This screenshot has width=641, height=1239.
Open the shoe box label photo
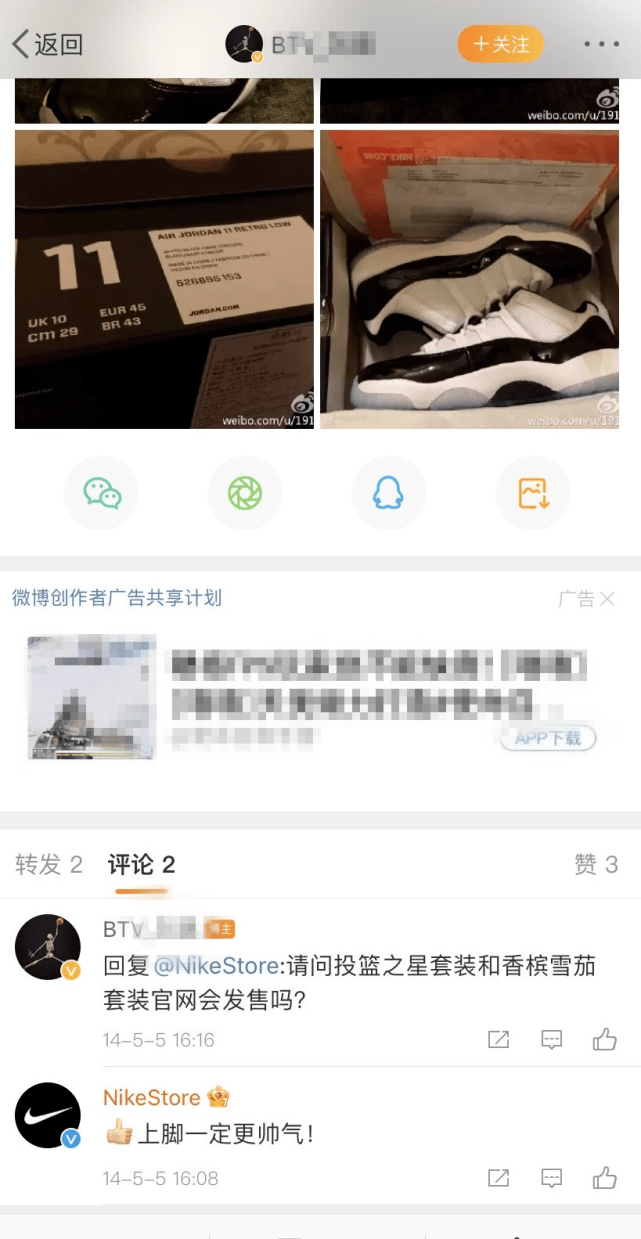(164, 279)
